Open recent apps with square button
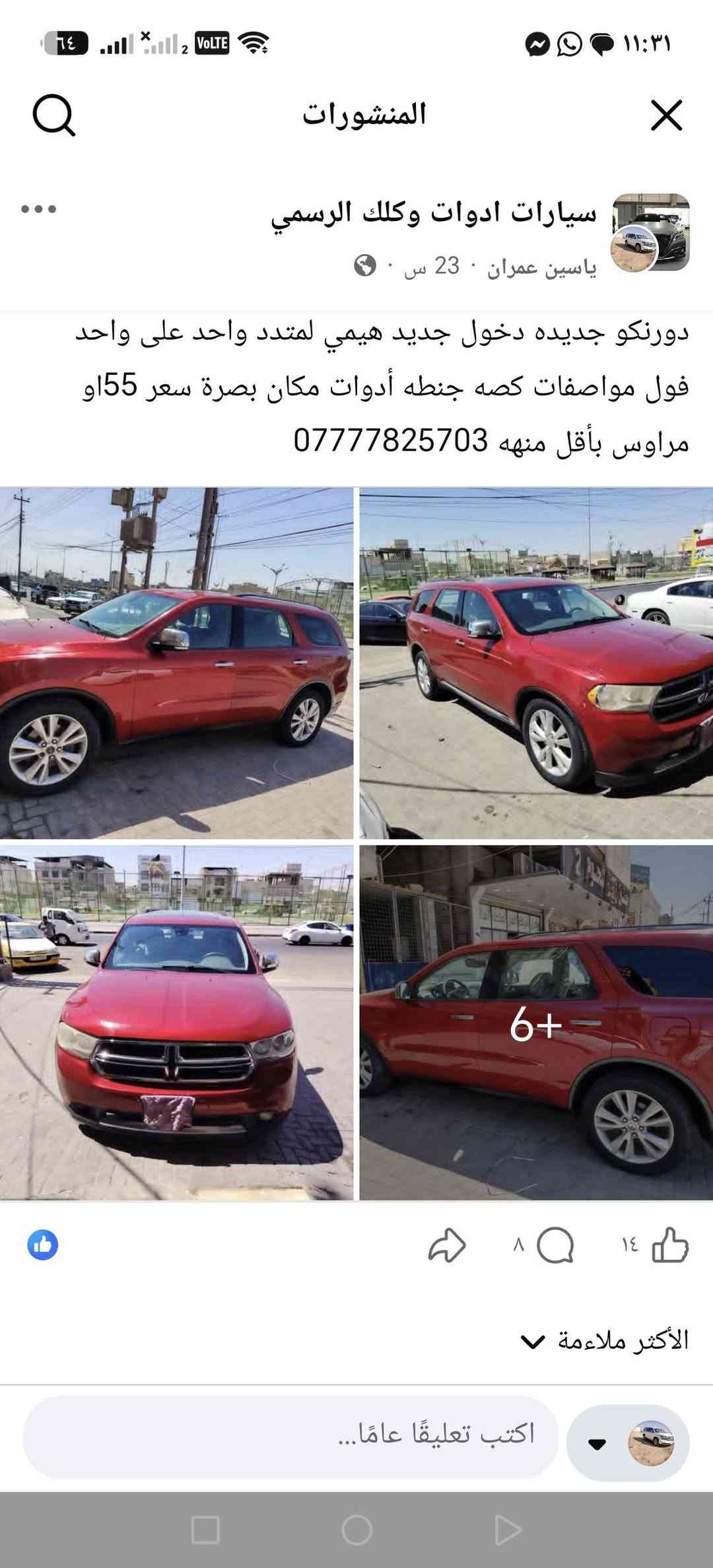Screen dimensions: 713x1568 click(205, 1529)
